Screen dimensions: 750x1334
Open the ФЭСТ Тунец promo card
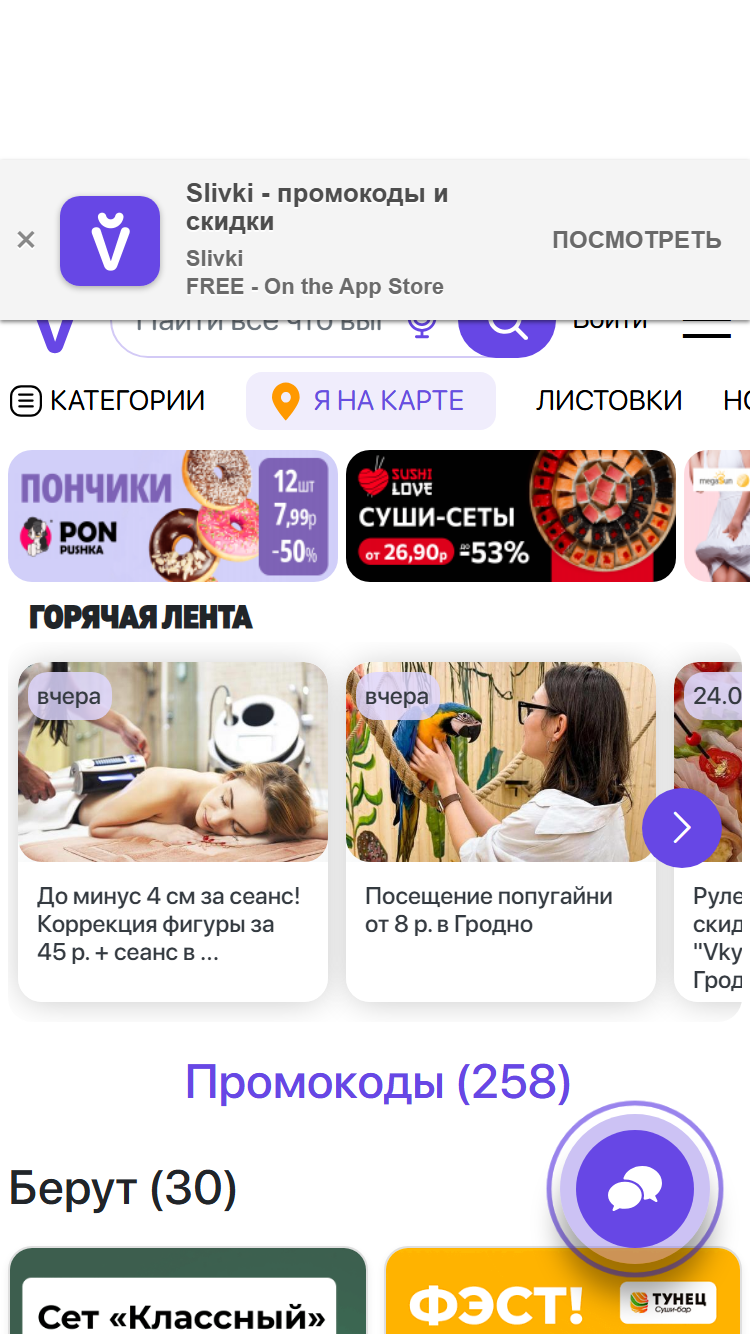coord(565,1290)
